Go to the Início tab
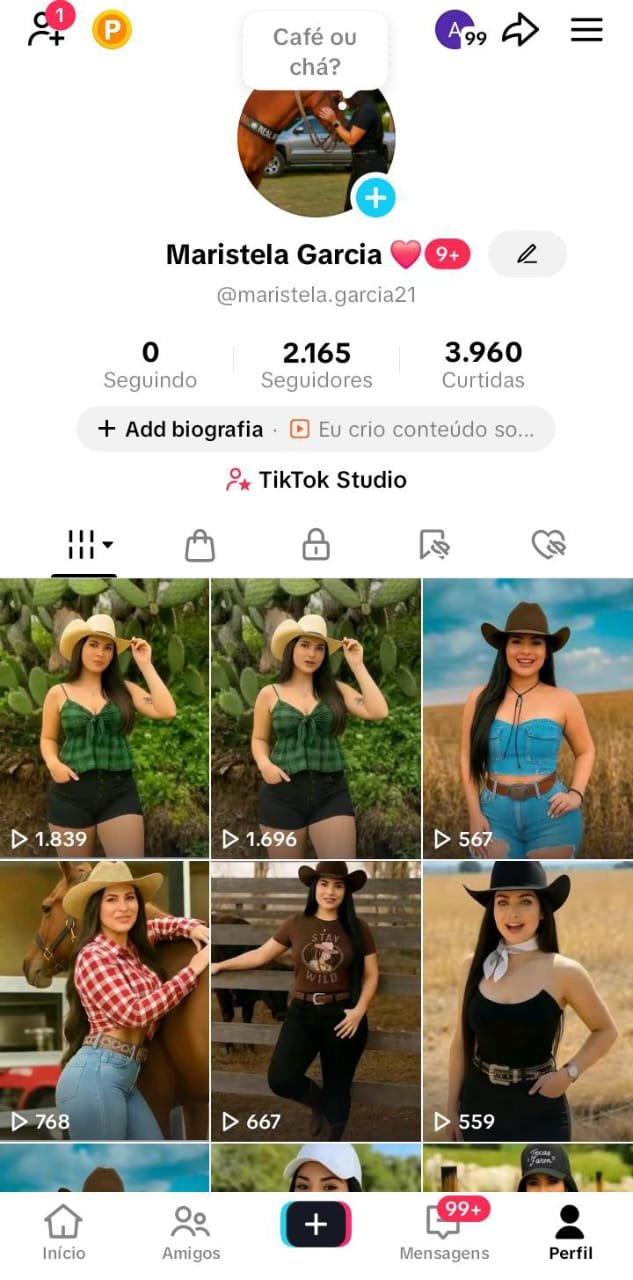The image size is (633, 1280). tap(63, 1233)
